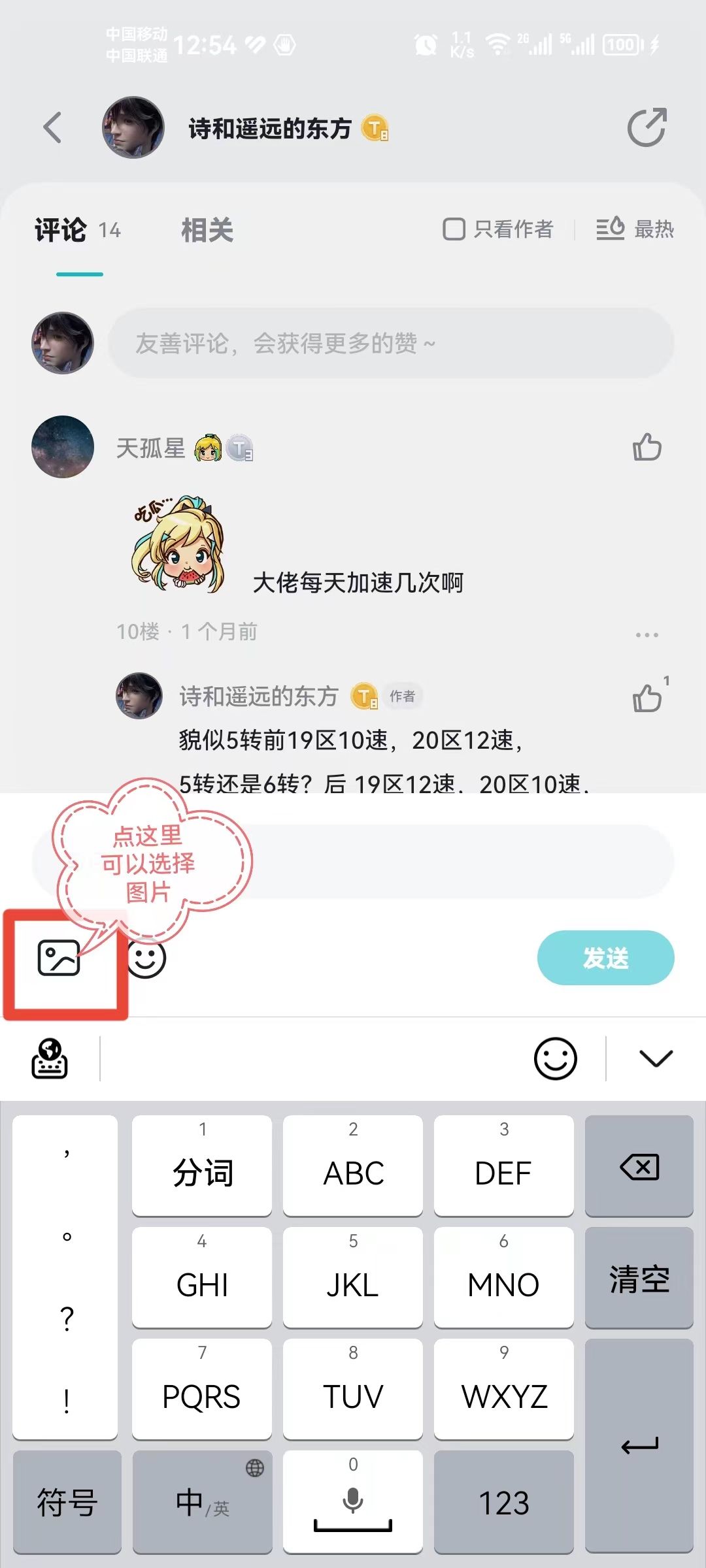Switch to the 相关 tab

tap(208, 229)
